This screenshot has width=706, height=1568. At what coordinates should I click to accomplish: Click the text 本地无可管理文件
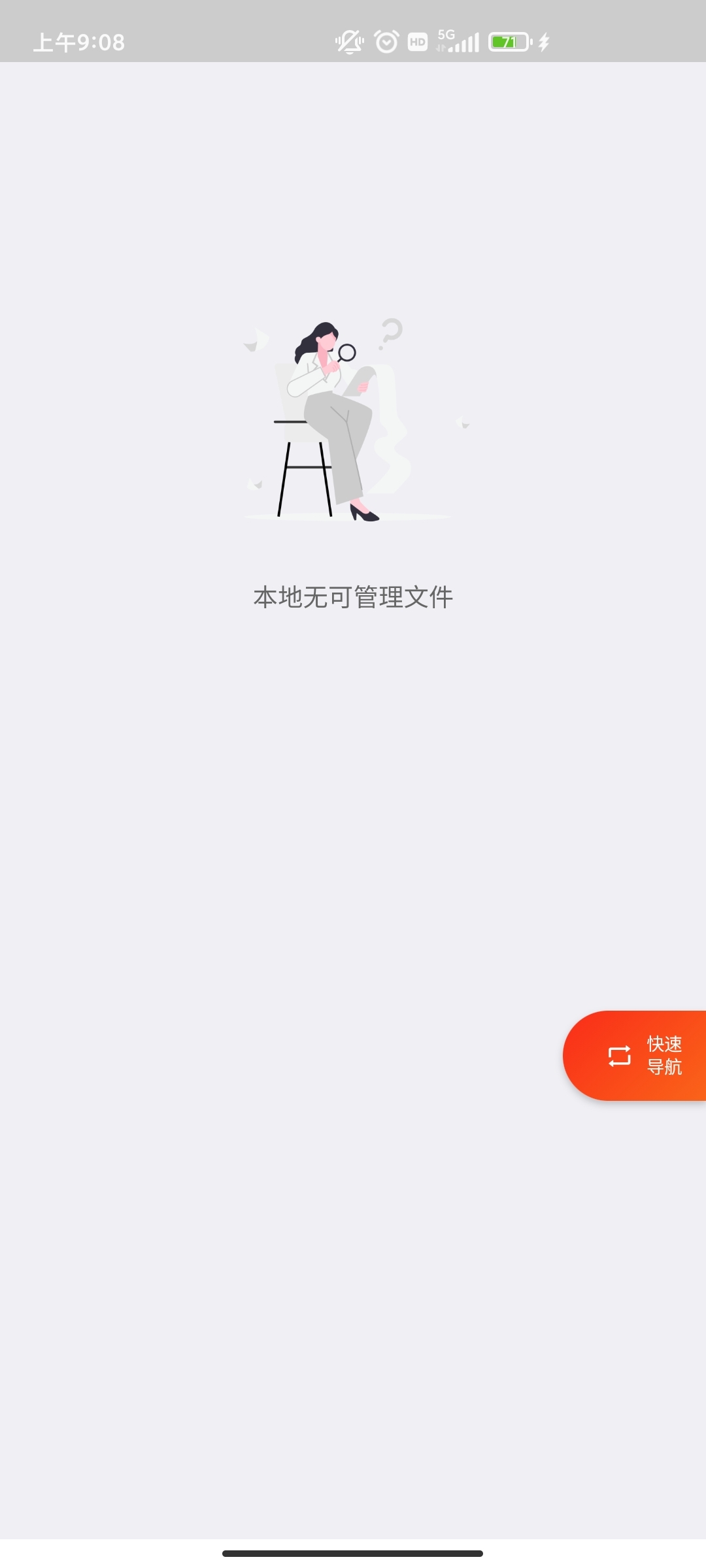[x=353, y=596]
